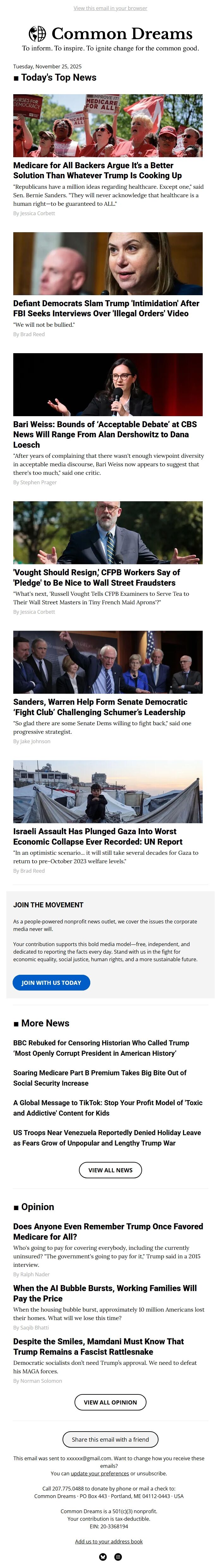
Task: Open the BBC Rebuked for Censoring Historian story
Action: click(x=101, y=1048)
